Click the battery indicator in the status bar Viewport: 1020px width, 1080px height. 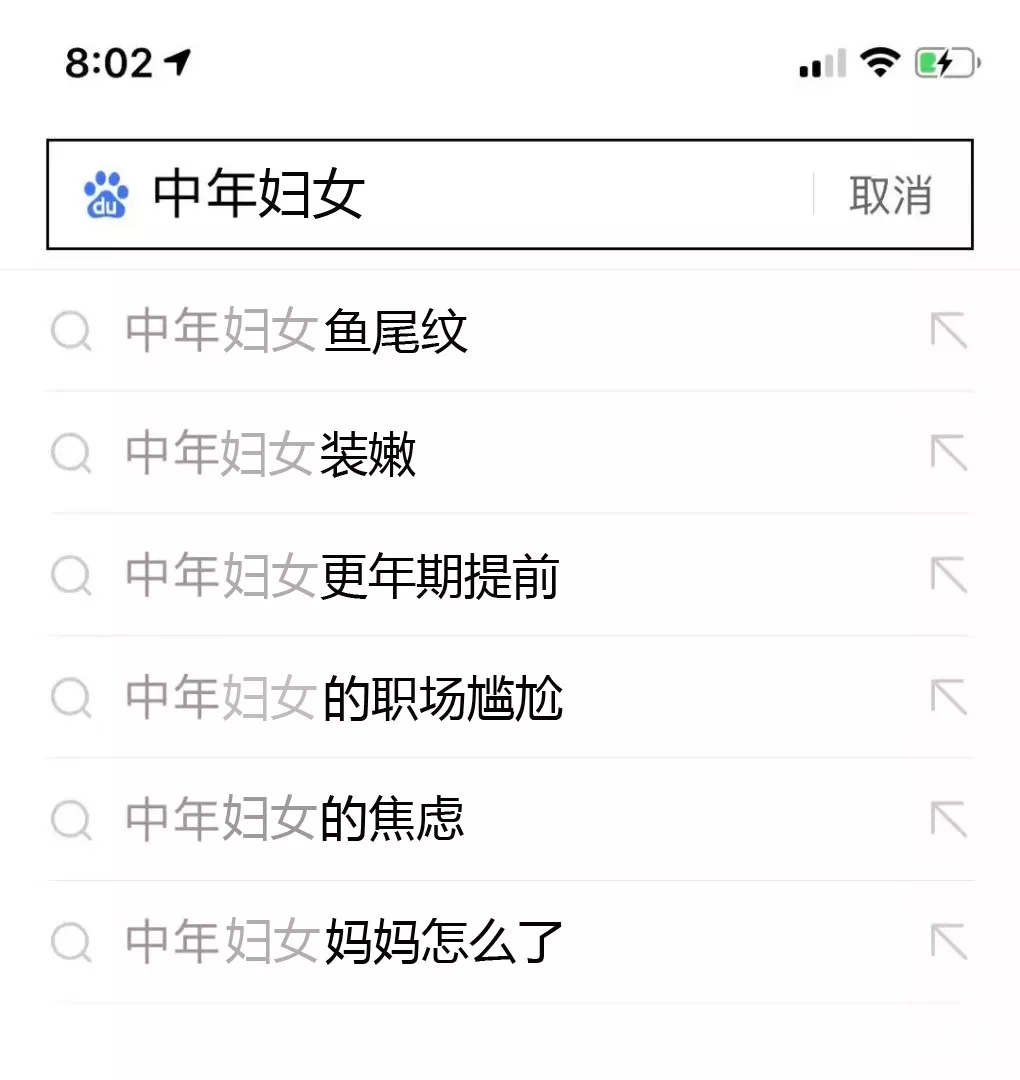tap(944, 62)
